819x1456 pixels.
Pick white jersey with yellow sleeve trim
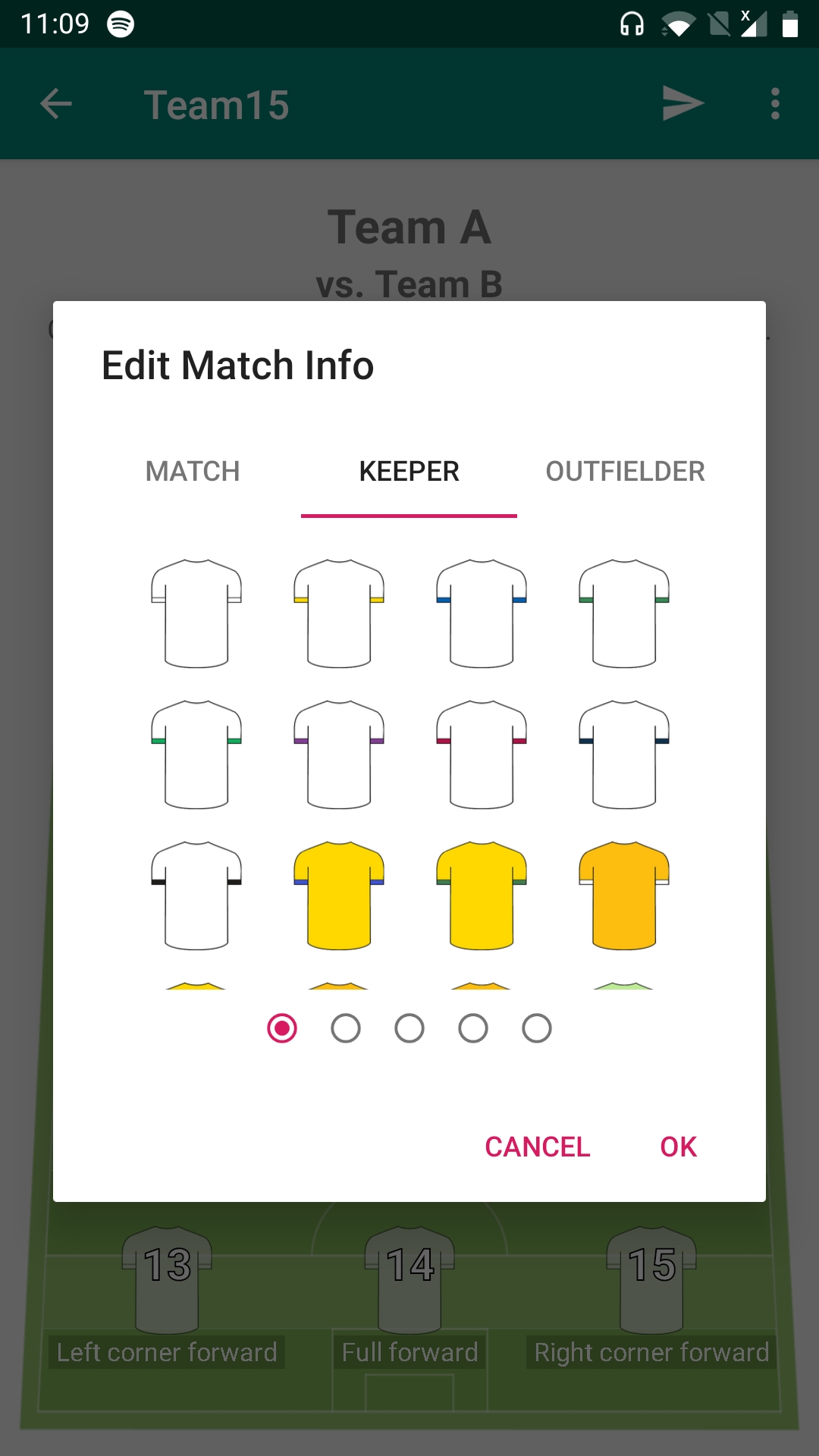click(339, 613)
